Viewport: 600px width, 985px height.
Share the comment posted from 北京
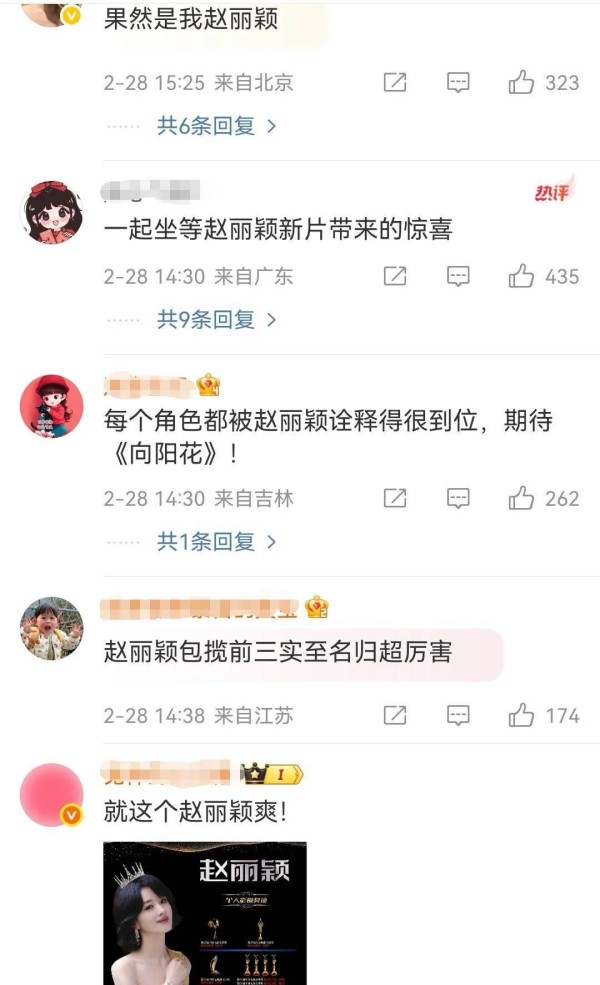click(x=395, y=82)
